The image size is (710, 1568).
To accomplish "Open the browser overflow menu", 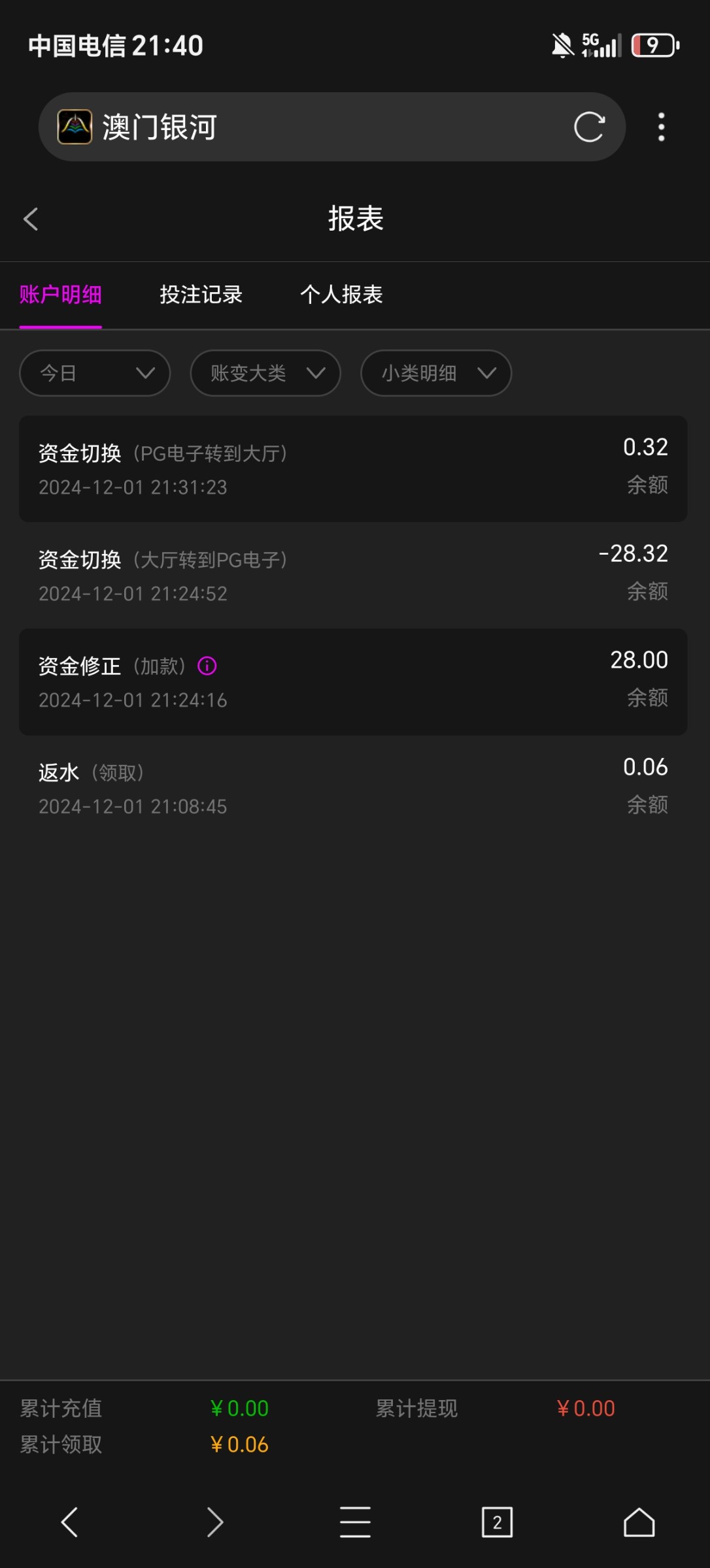I will (x=661, y=127).
